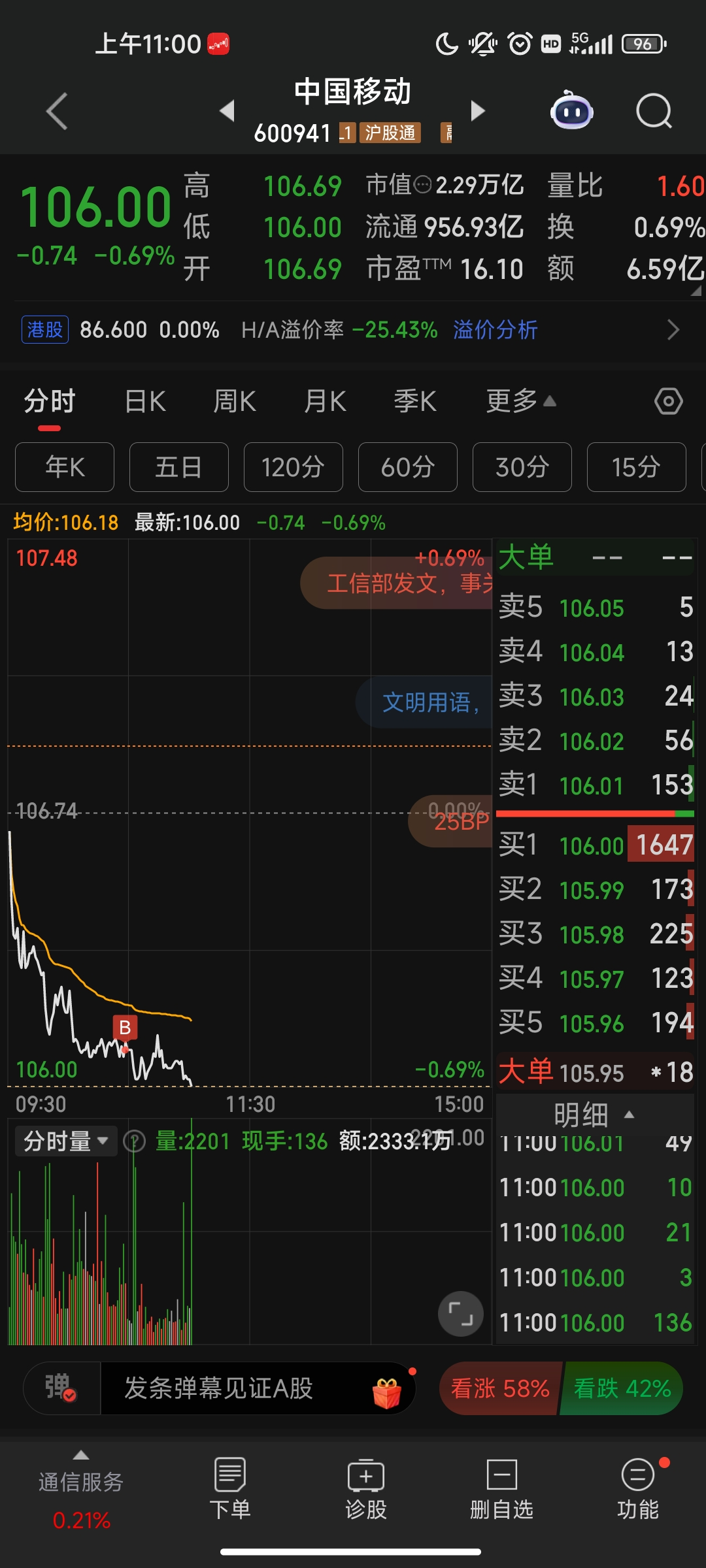Go back using the top-left arrow
Viewport: 706px width, 1568px height.
point(58,111)
